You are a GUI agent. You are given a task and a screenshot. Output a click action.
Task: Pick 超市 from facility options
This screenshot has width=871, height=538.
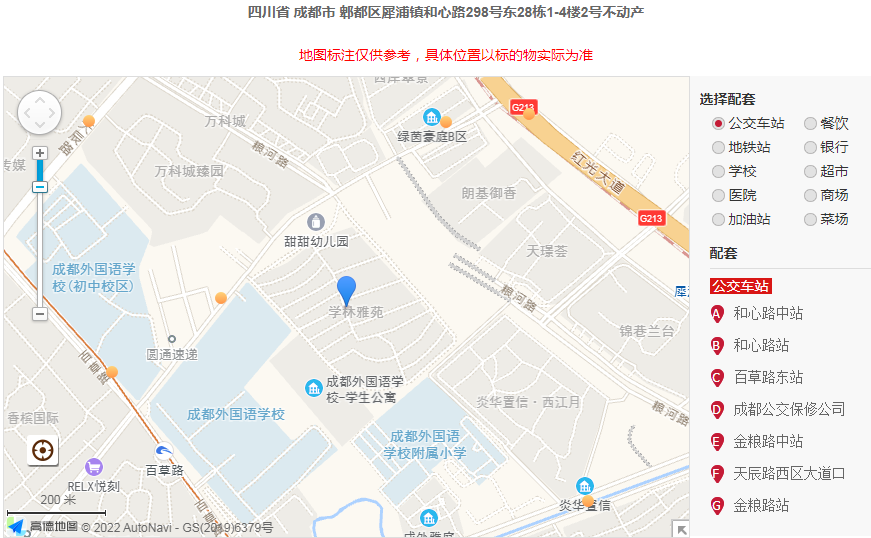(x=810, y=172)
